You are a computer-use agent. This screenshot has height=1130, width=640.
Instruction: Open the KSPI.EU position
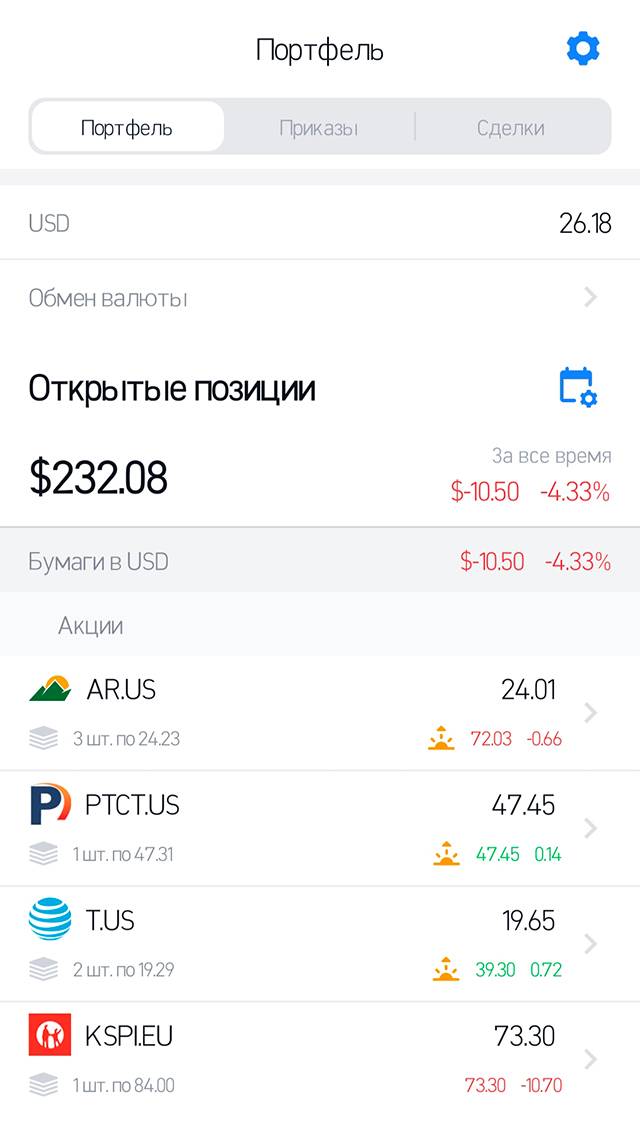[320, 1059]
